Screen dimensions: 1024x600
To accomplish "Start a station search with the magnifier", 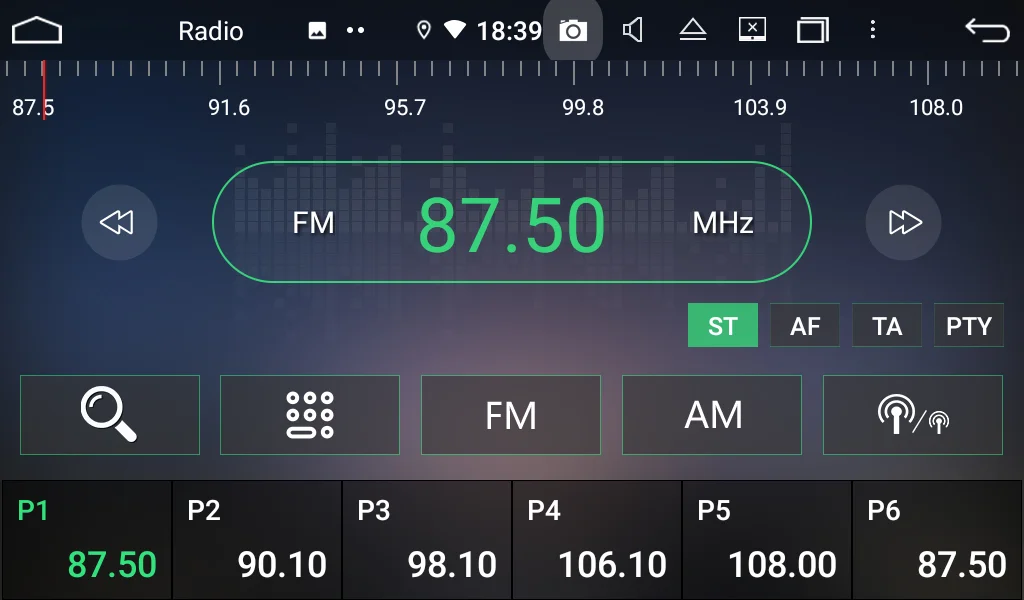I will (x=110, y=415).
